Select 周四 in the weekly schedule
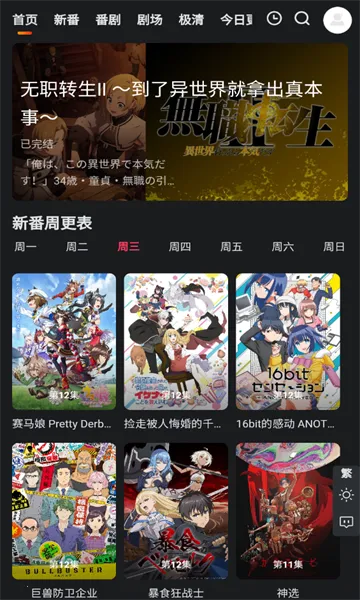Viewport: 360px width, 600px height. click(180, 247)
